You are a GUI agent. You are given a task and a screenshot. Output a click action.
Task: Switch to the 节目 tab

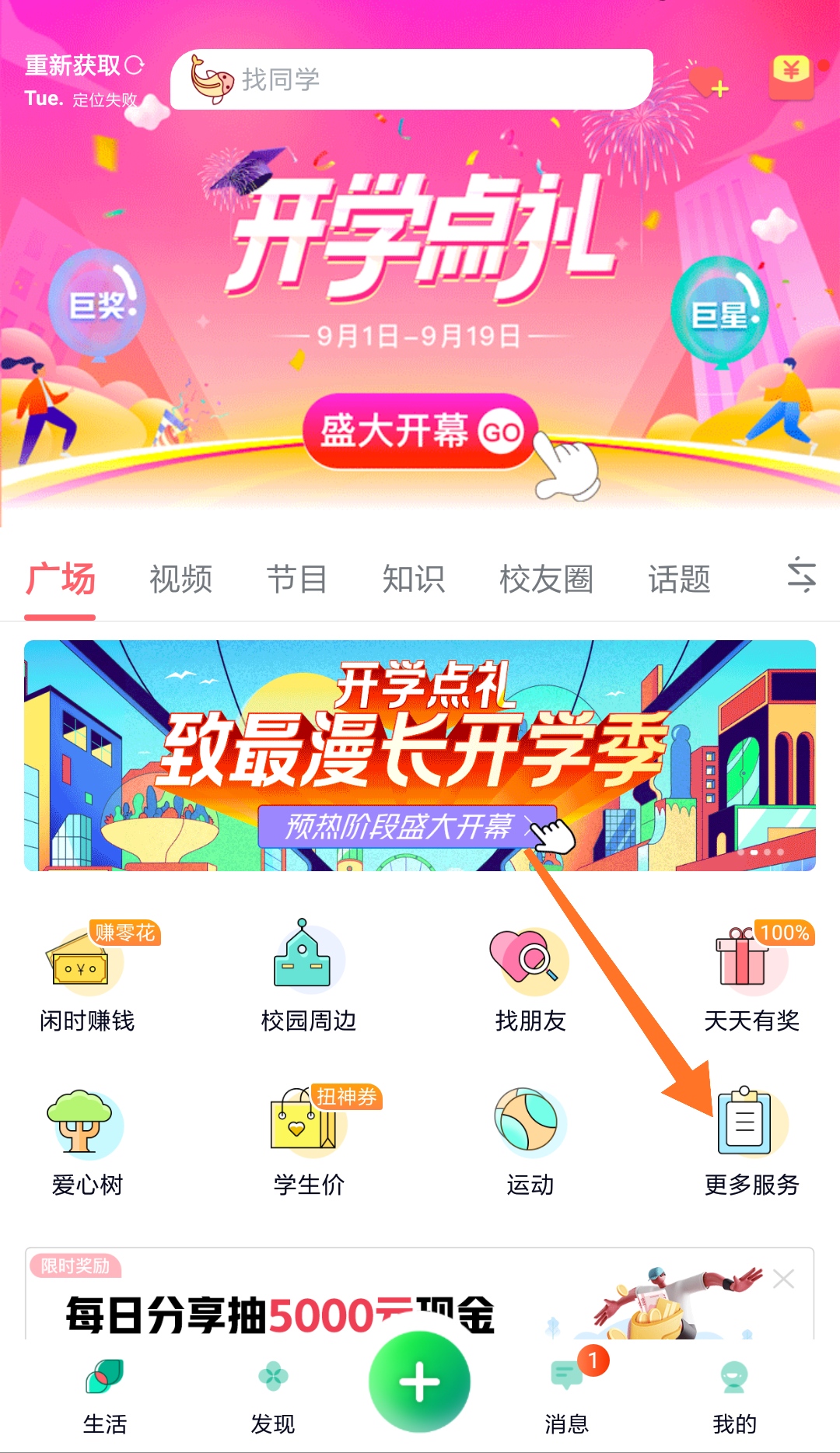296,579
